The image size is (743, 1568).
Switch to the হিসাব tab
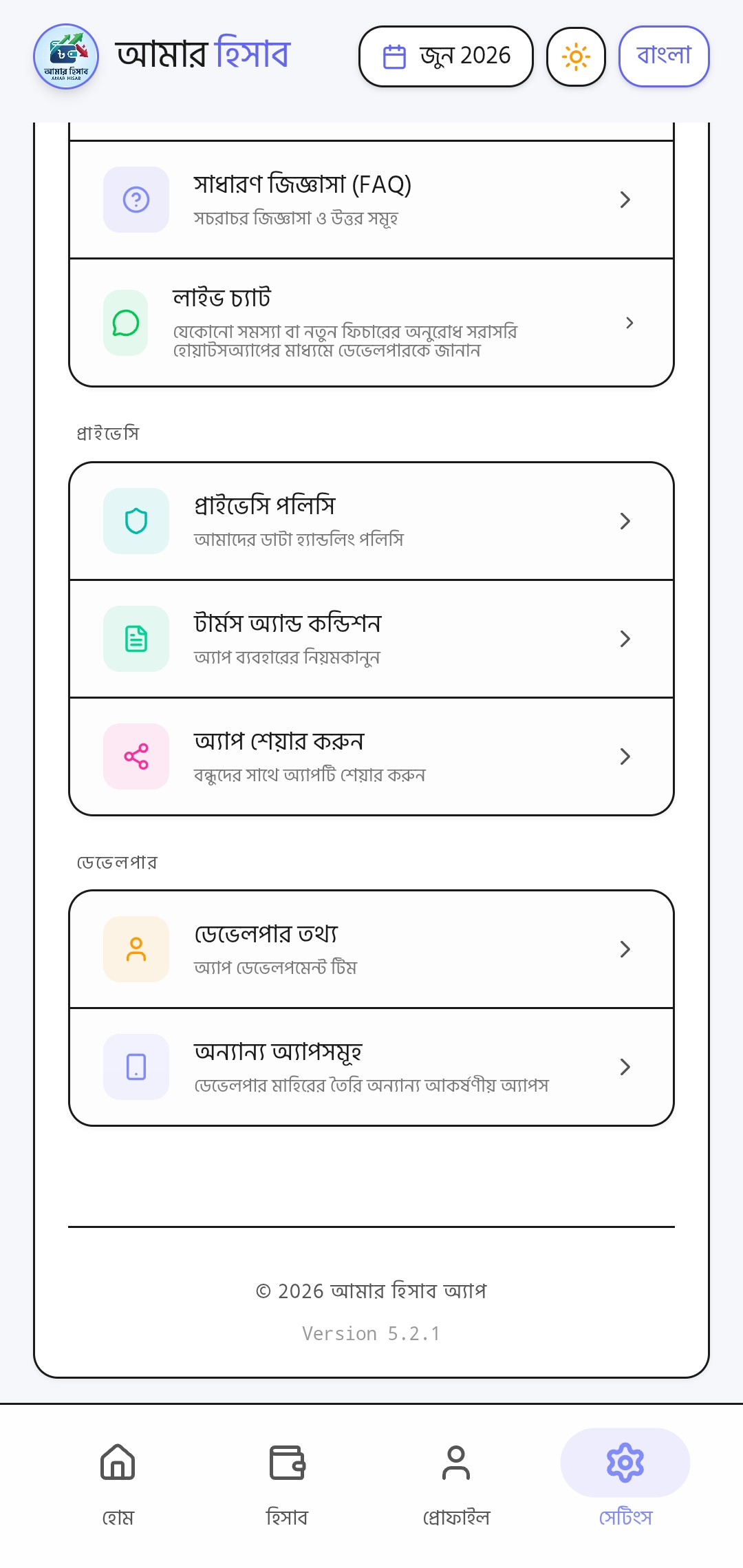click(287, 1483)
